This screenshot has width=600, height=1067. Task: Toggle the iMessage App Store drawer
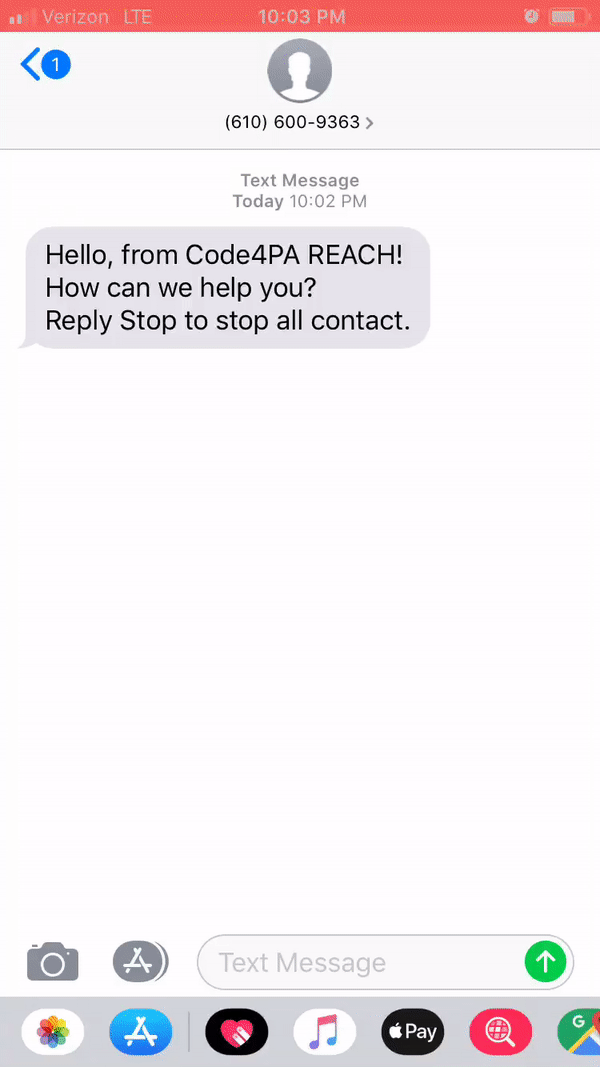[x=140, y=962]
